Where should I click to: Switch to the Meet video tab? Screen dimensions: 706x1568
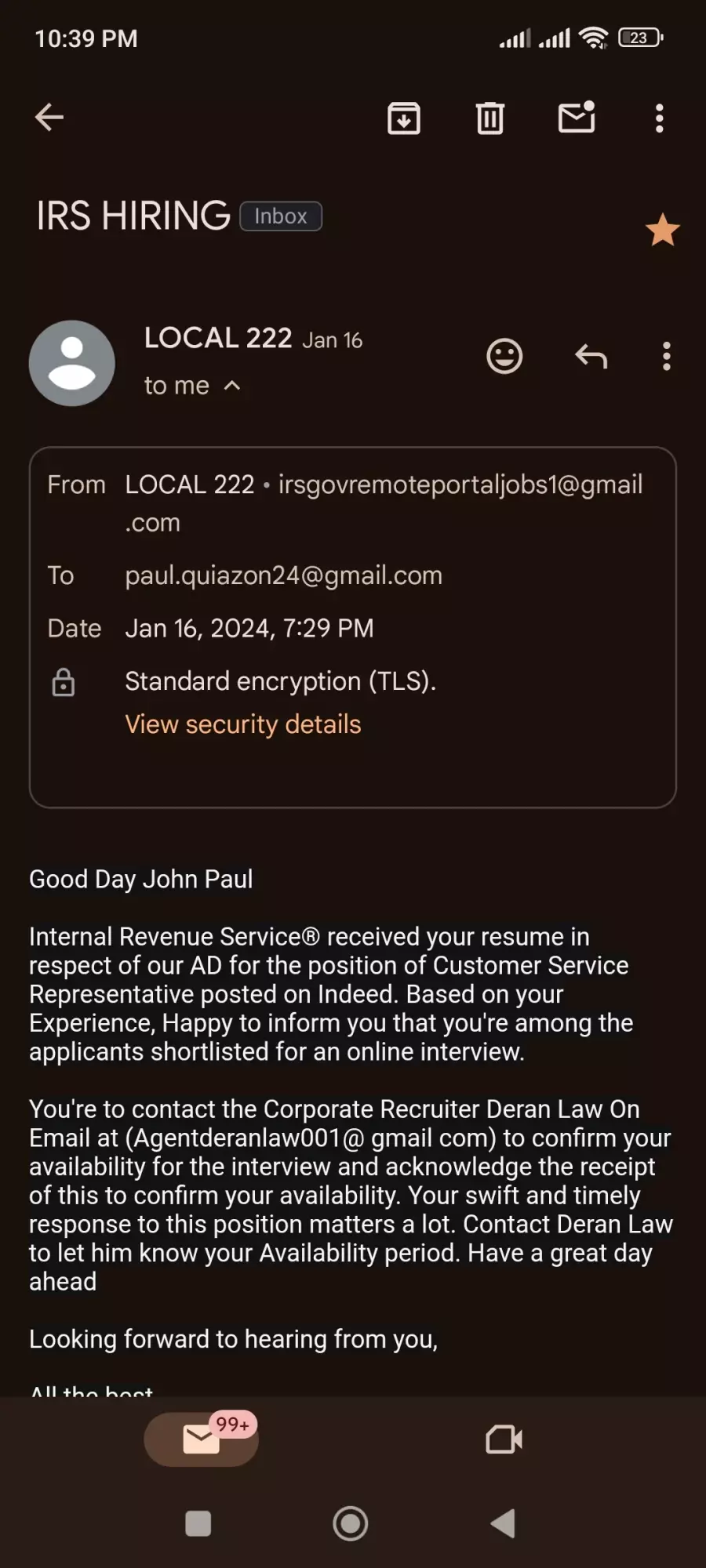504,1439
